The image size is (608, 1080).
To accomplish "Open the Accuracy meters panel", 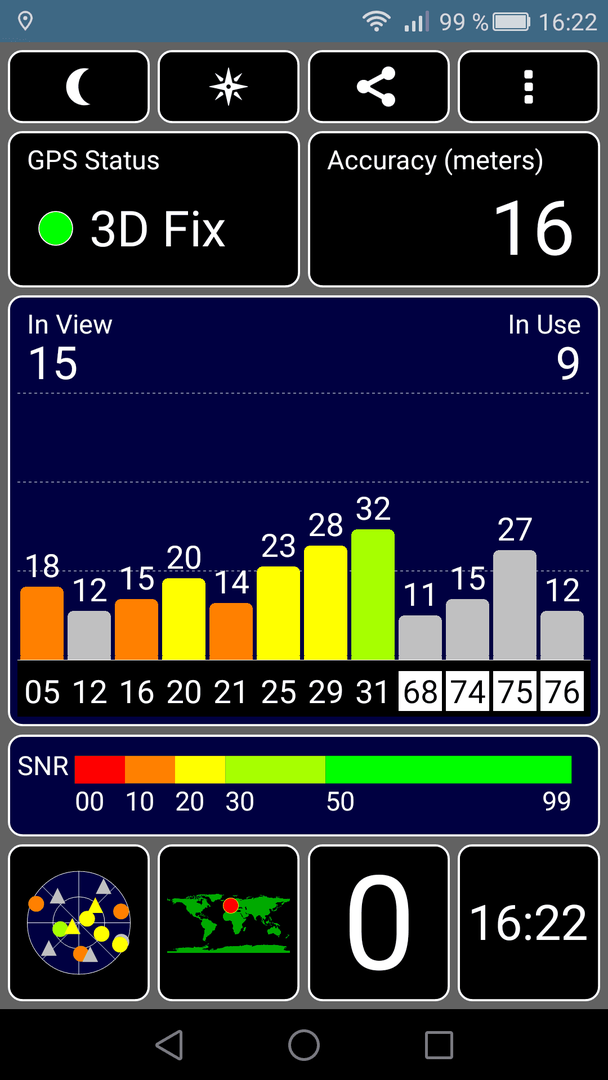I will [x=454, y=209].
